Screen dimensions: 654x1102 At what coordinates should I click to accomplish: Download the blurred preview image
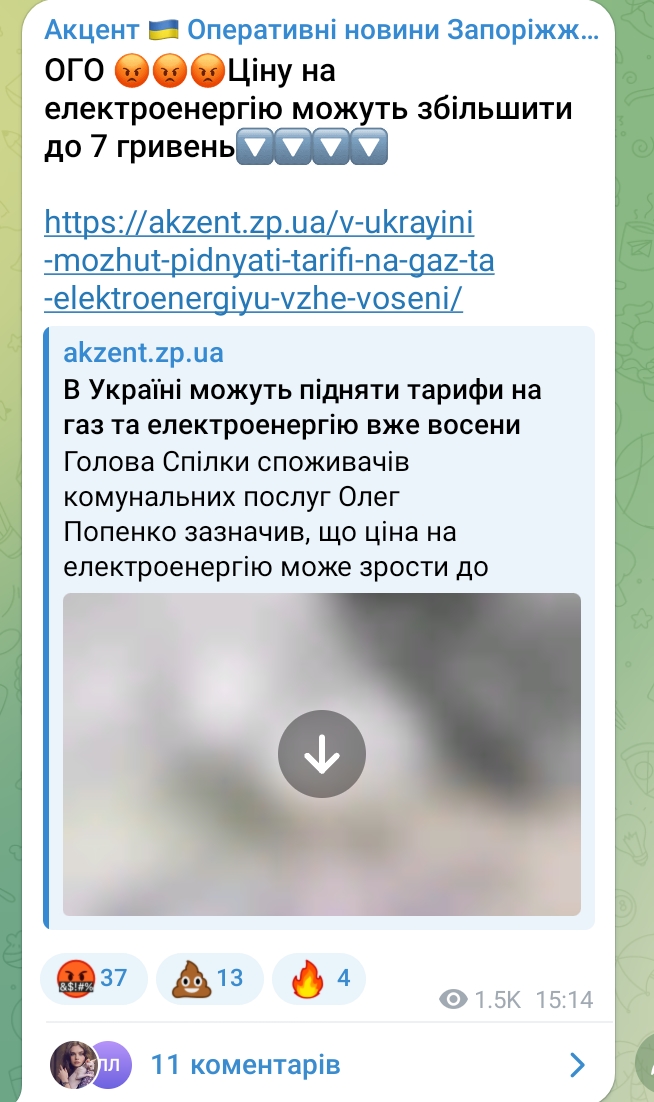pyautogui.click(x=321, y=754)
